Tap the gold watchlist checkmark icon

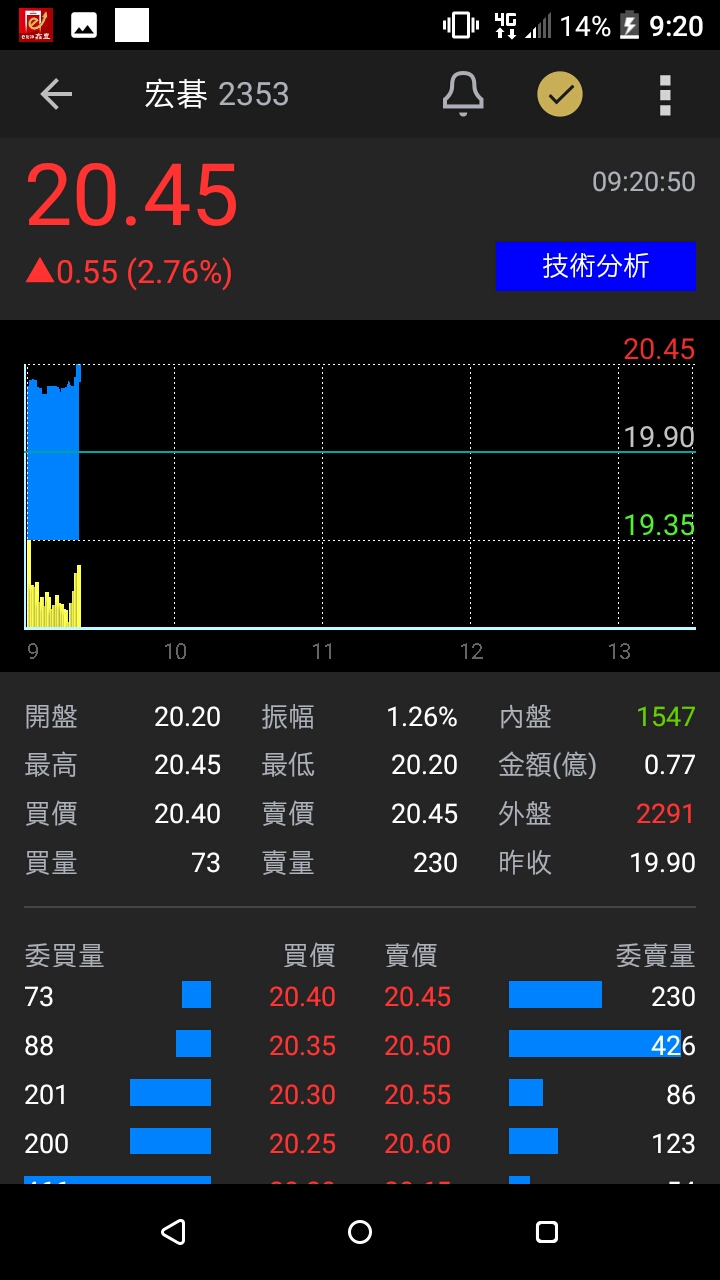[x=560, y=95]
